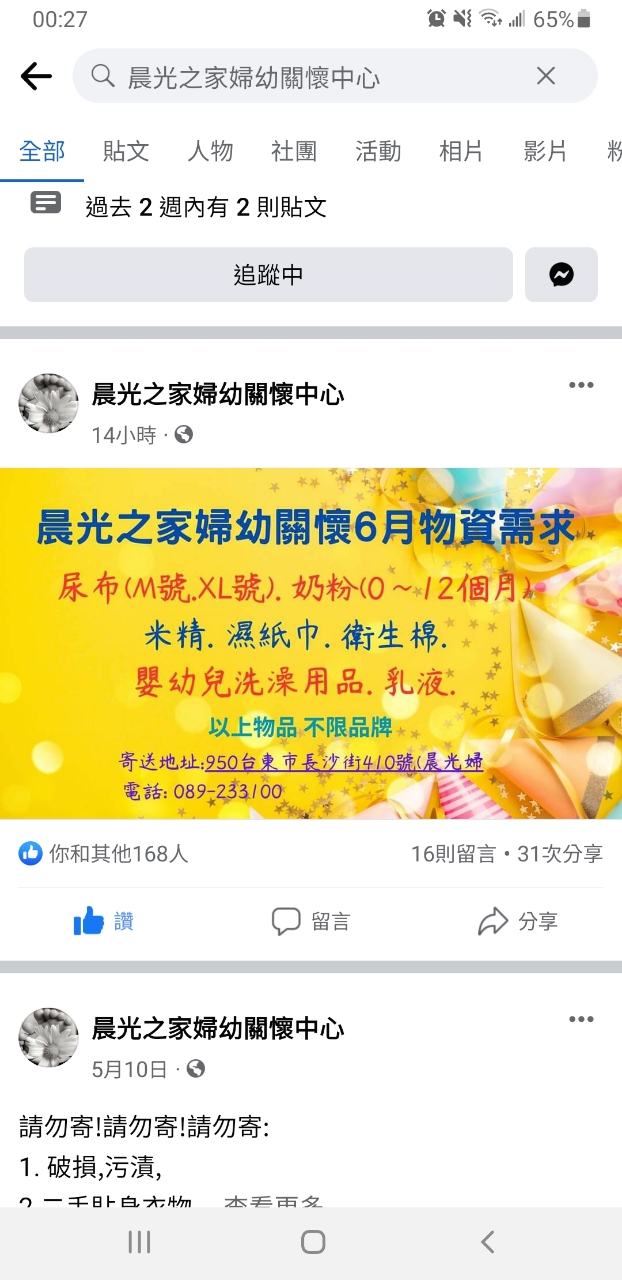Open overflow menu on the 5月10日 post
Image resolution: width=622 pixels, height=1280 pixels.
coord(581,1020)
